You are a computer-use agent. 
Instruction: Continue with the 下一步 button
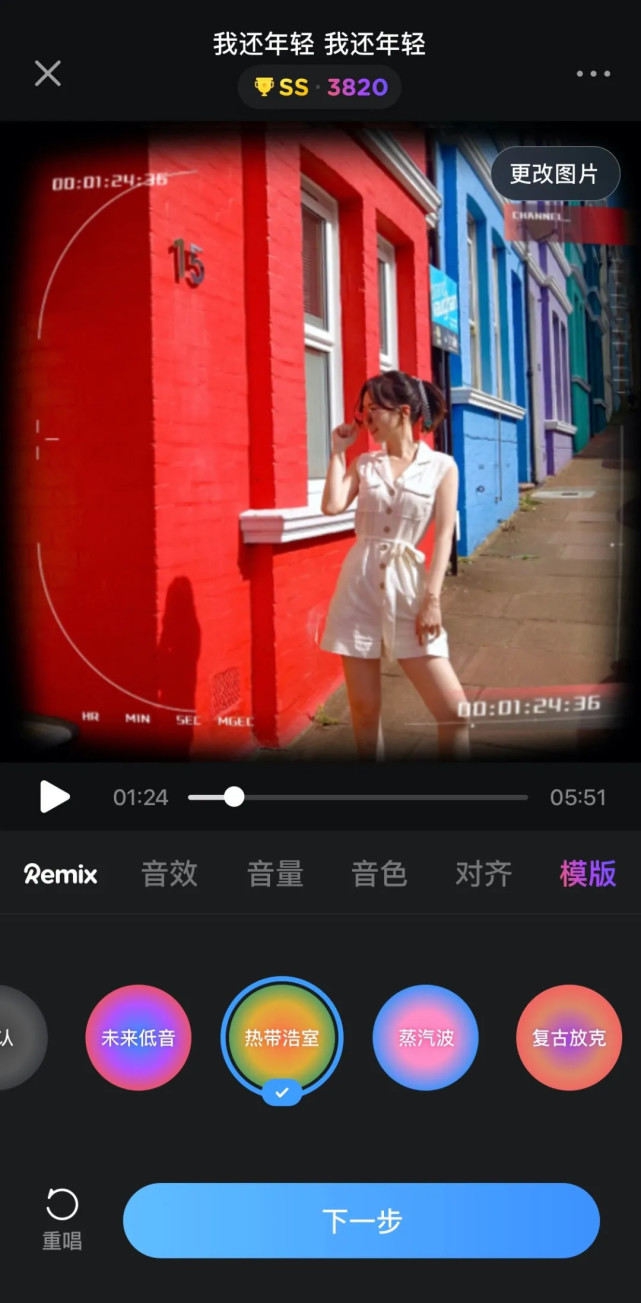[x=361, y=1220]
